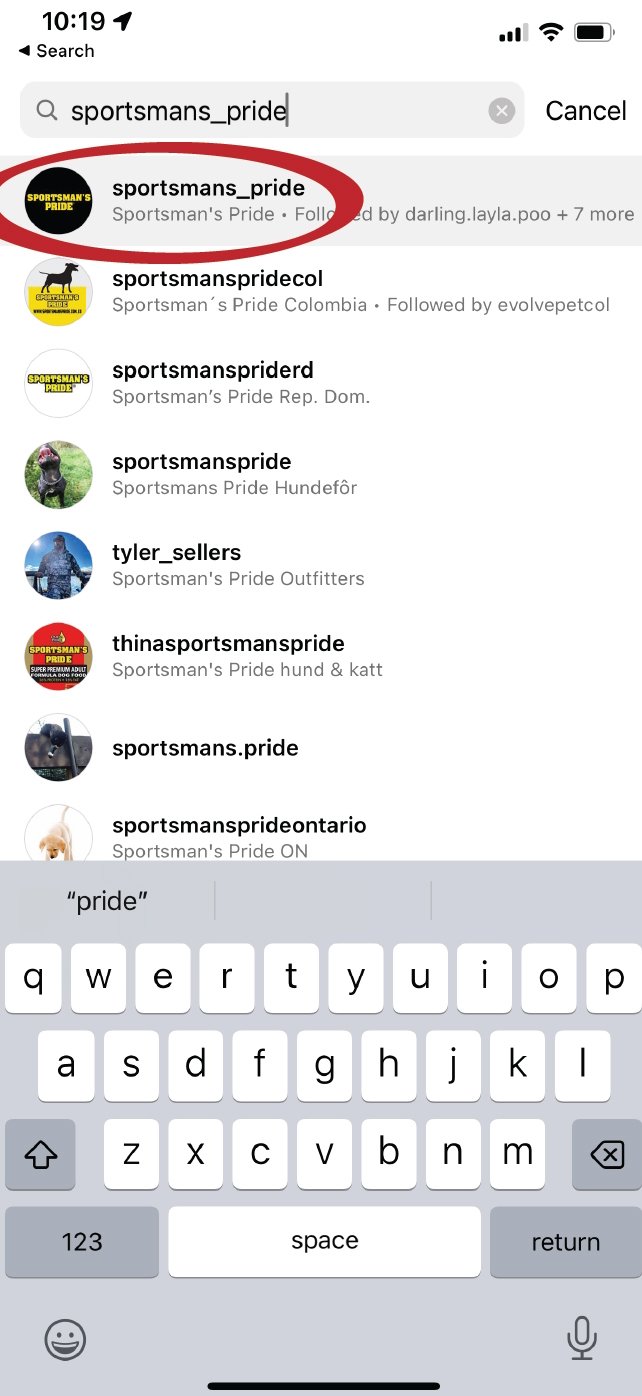Clear the search text with the X icon
Screen dimensions: 642x1396
coord(501,110)
